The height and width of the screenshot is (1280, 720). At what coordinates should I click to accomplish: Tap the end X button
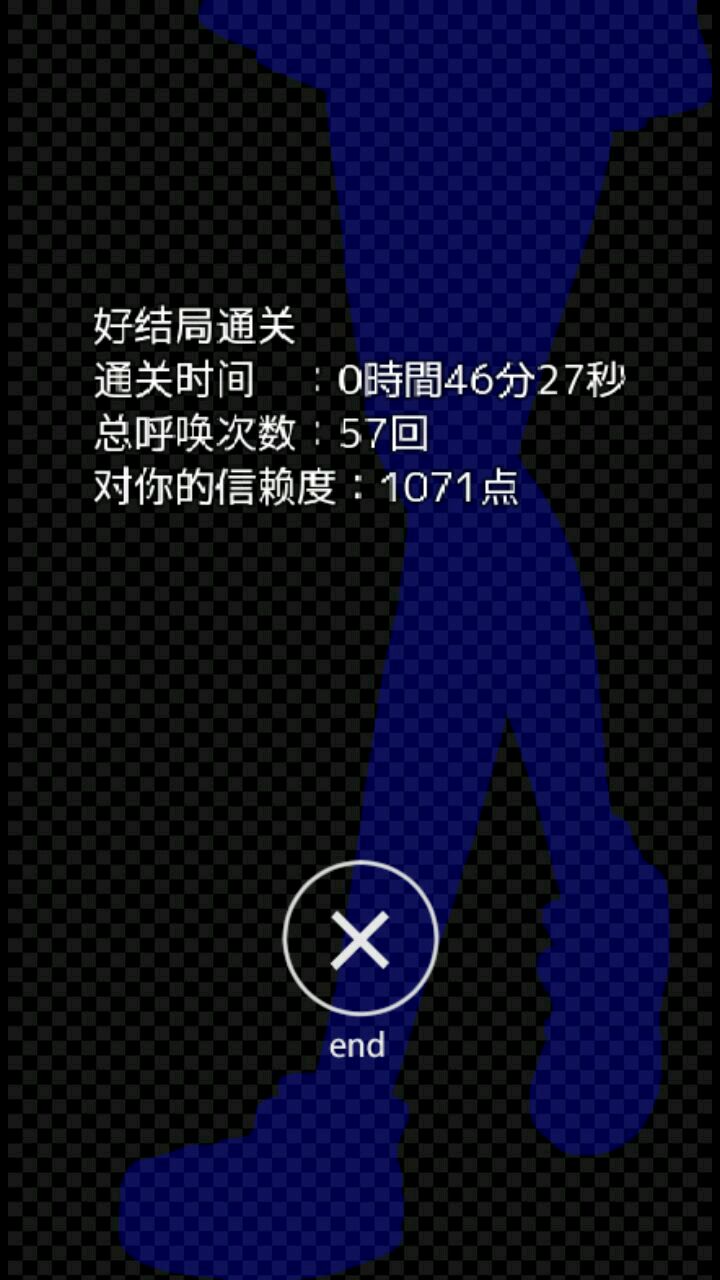(360, 939)
